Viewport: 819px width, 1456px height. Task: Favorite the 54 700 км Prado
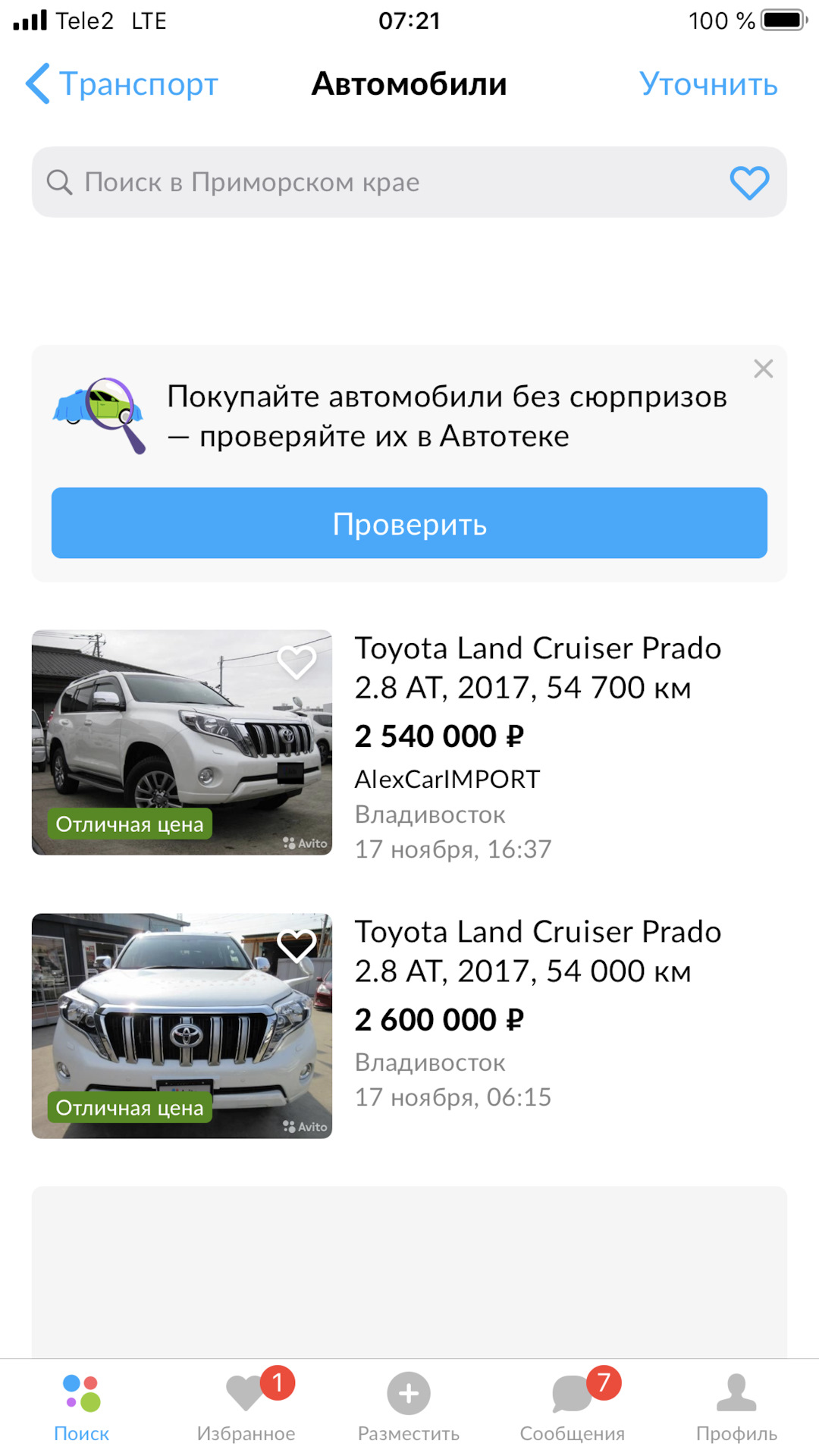[297, 662]
